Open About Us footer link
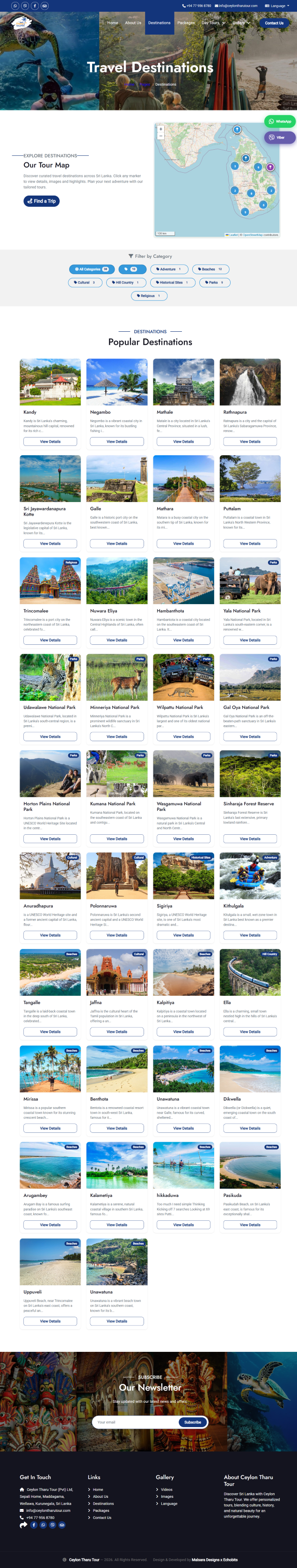The height and width of the screenshot is (1568, 297). click(x=101, y=1496)
